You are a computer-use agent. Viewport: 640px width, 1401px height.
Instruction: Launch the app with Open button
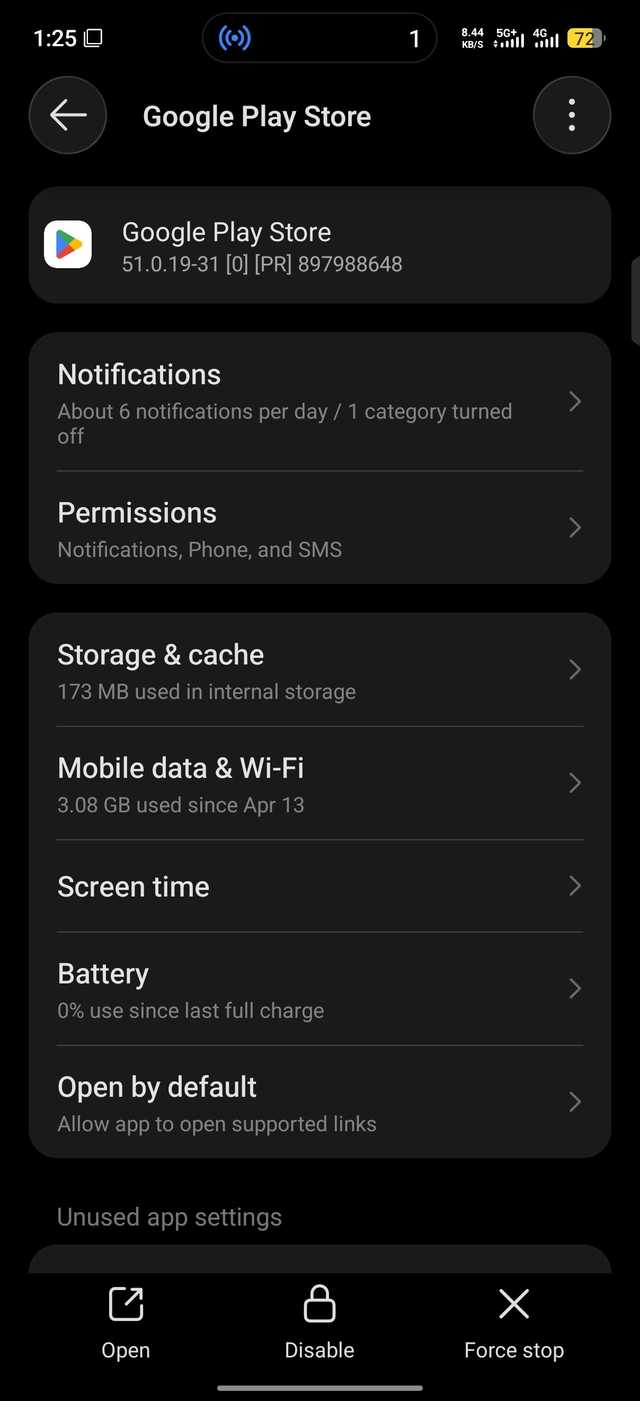[x=126, y=1323]
